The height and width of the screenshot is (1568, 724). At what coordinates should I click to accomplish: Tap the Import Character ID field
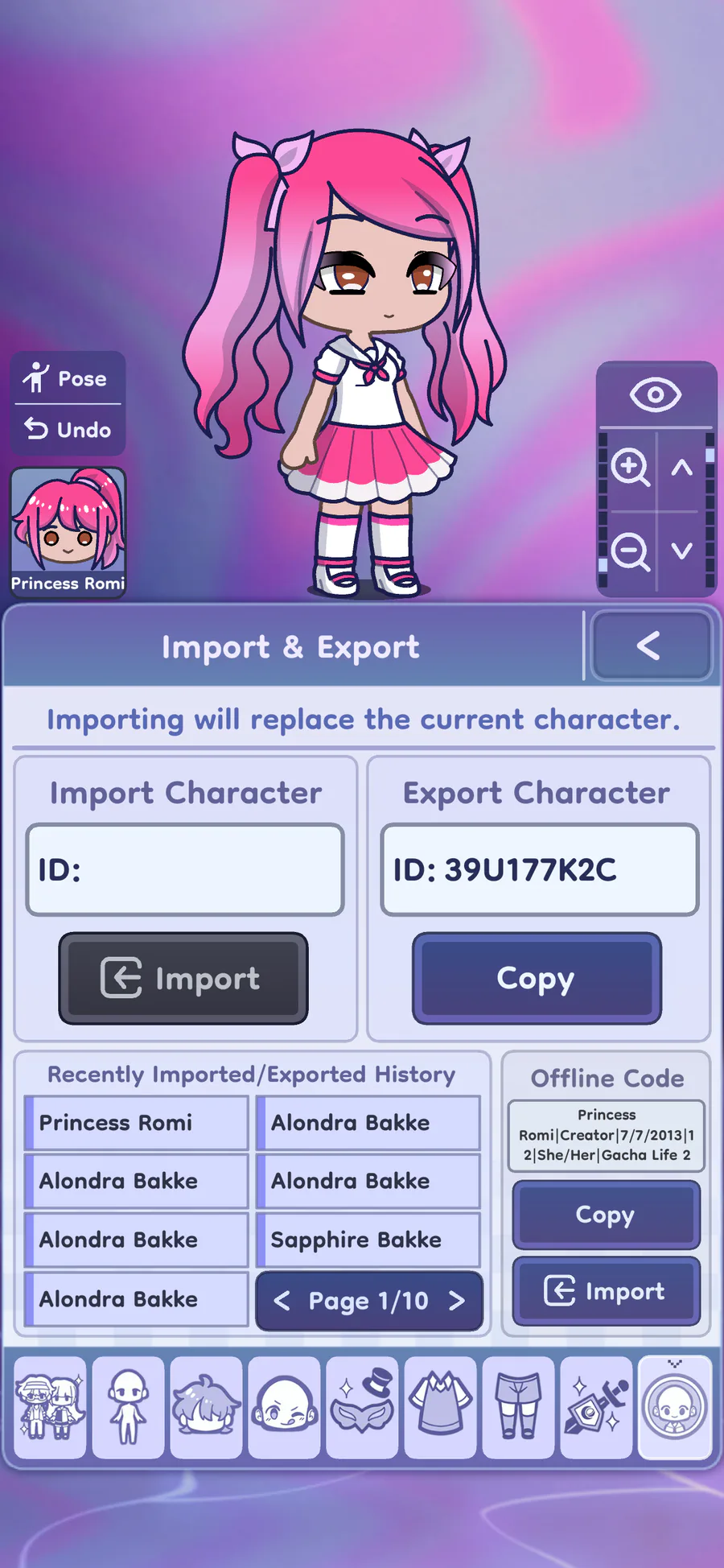click(185, 869)
